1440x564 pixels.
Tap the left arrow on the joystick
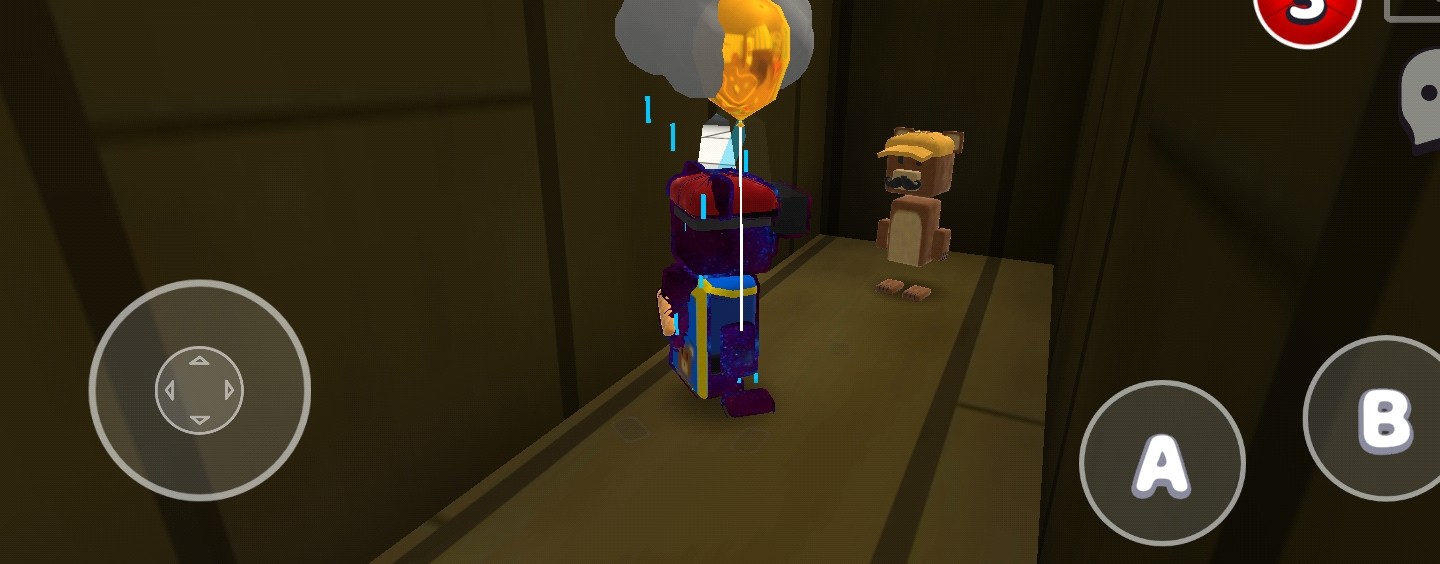[x=169, y=390]
